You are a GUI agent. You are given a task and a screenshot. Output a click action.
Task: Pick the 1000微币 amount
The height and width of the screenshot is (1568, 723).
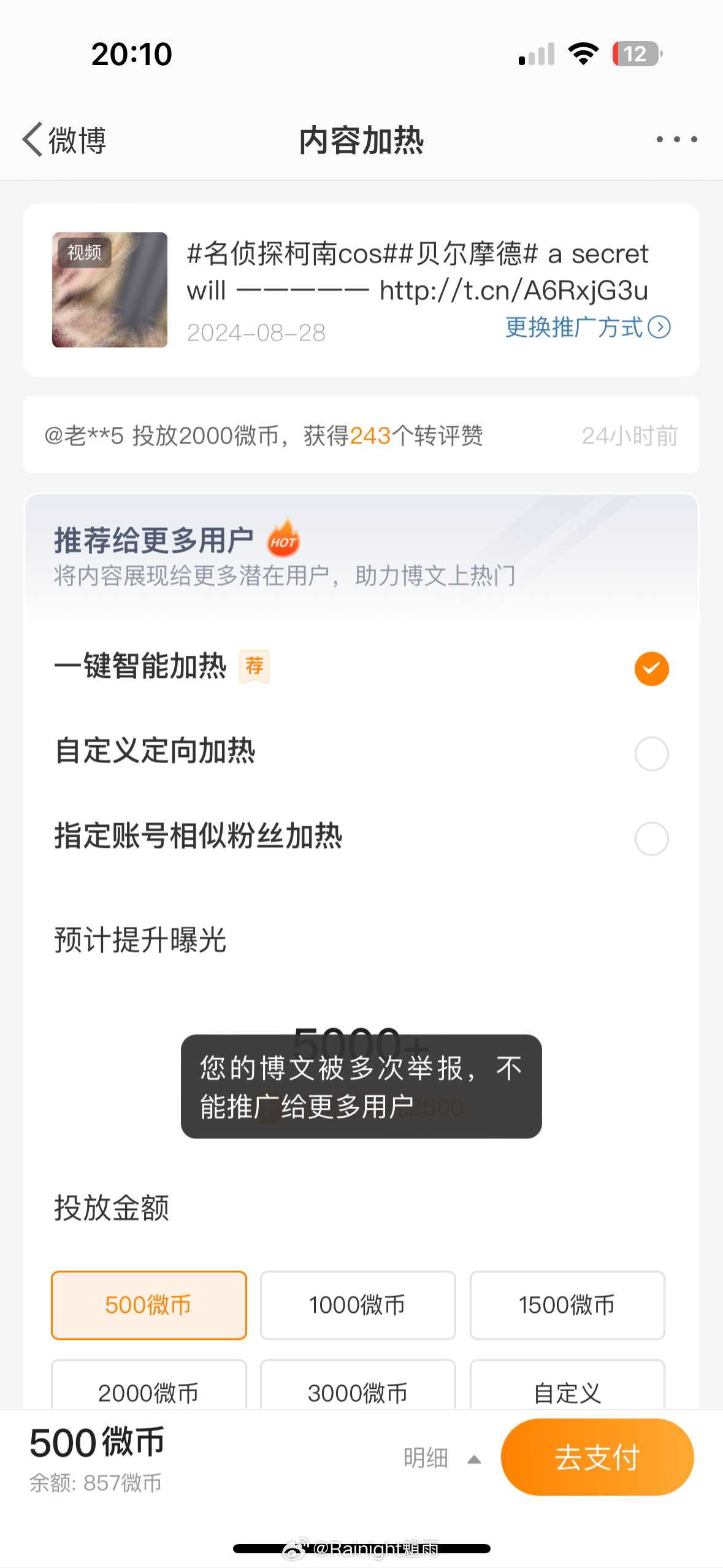[x=358, y=1305]
